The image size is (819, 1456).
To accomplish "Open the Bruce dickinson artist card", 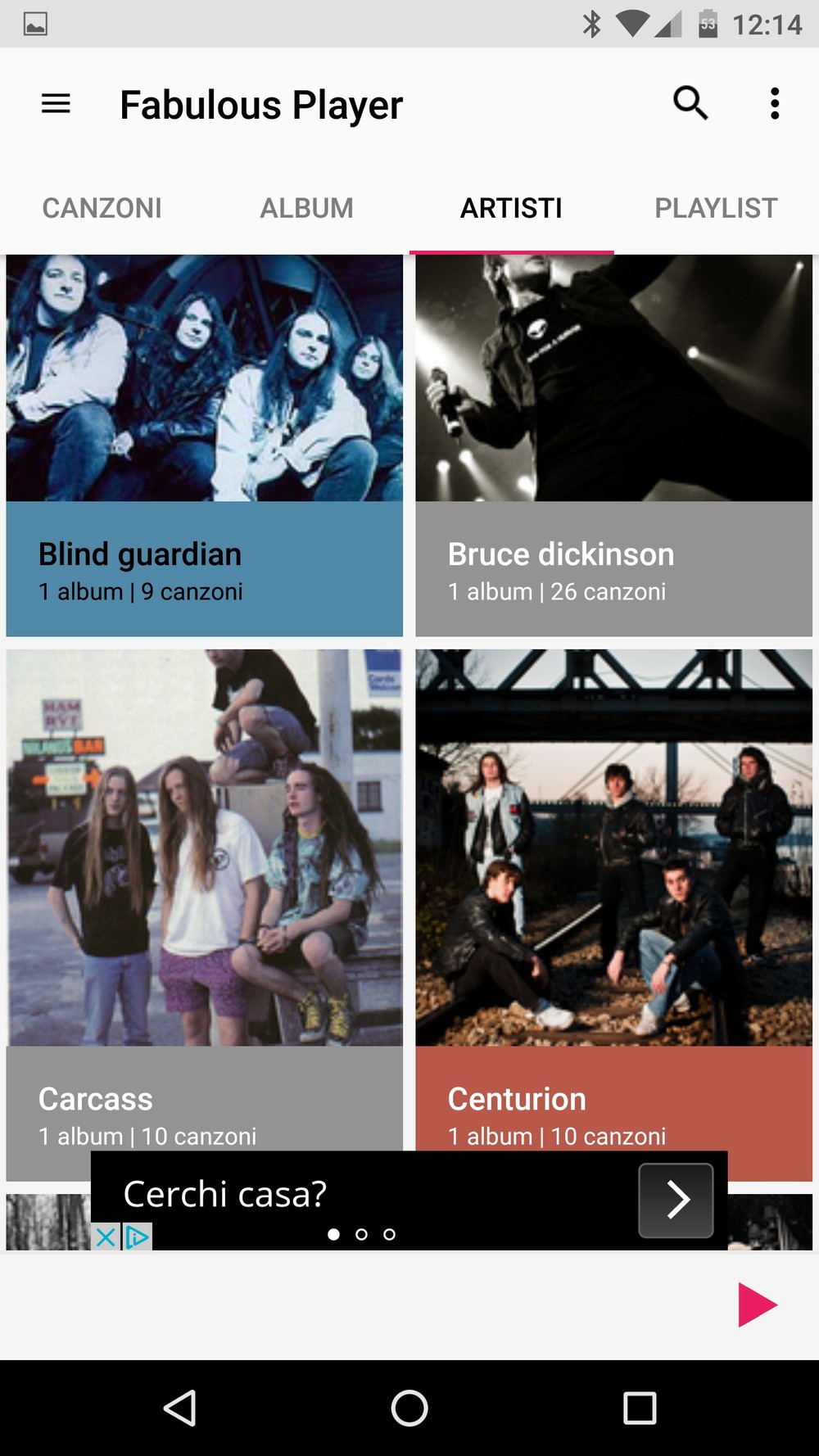I will click(614, 446).
